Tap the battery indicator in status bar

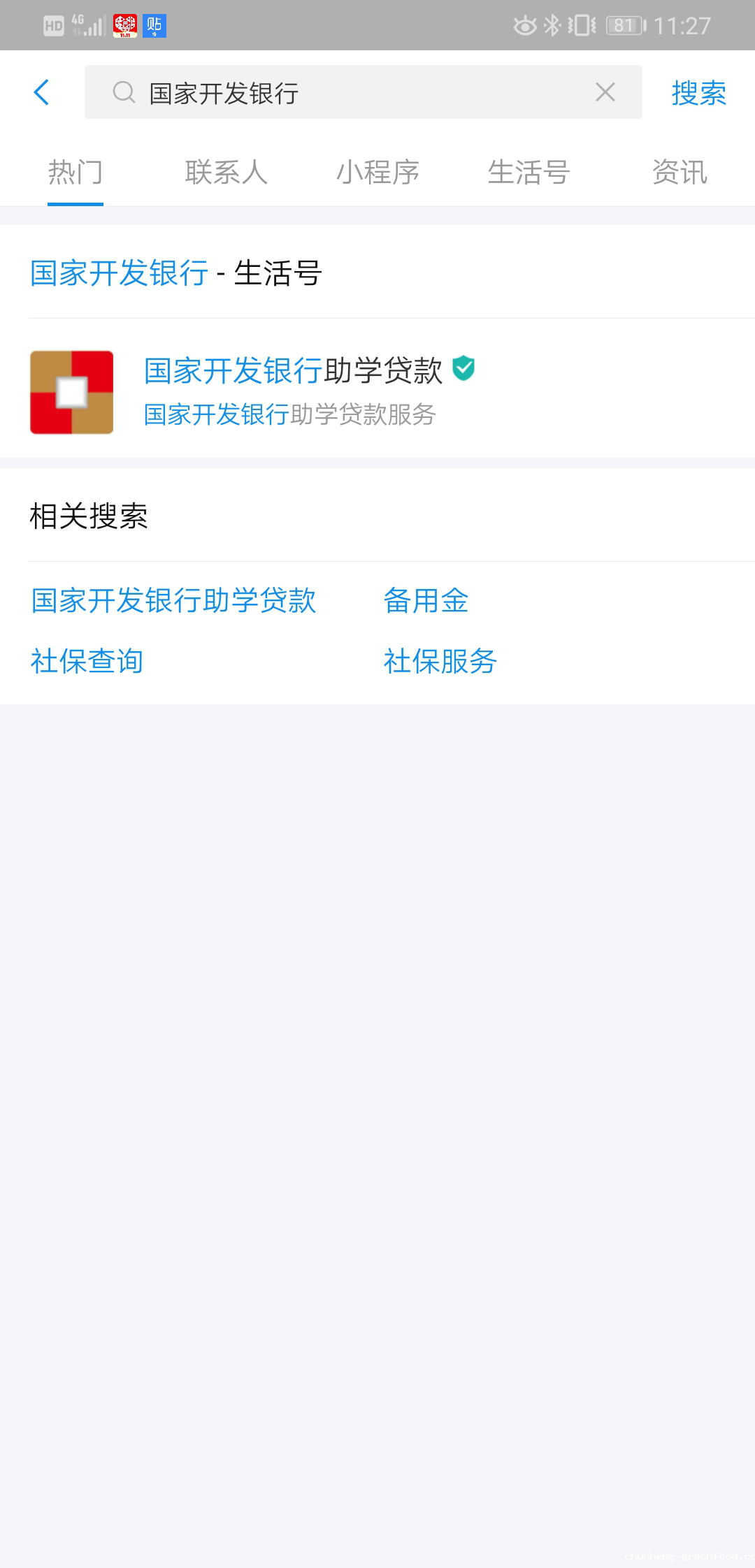coord(624,24)
